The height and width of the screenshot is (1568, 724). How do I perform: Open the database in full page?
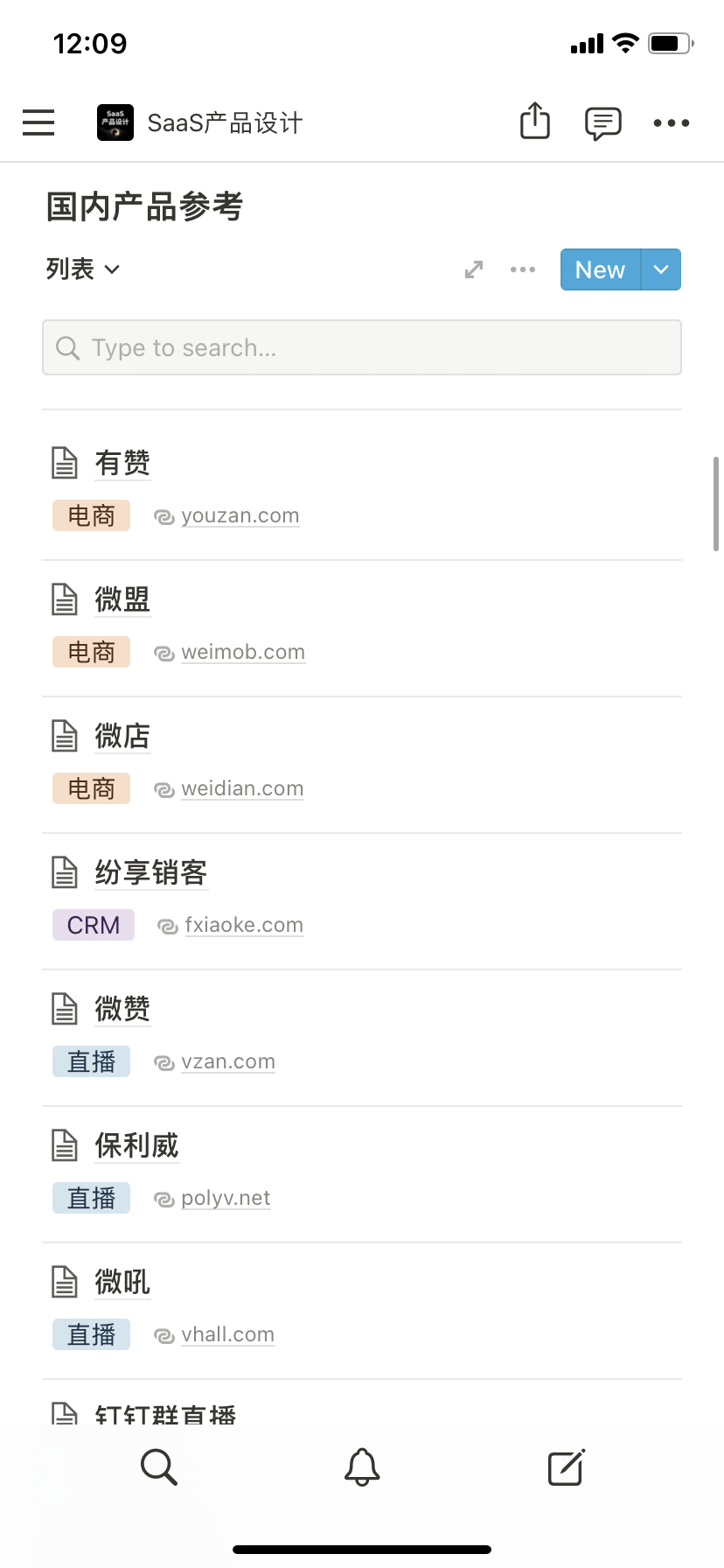click(474, 269)
